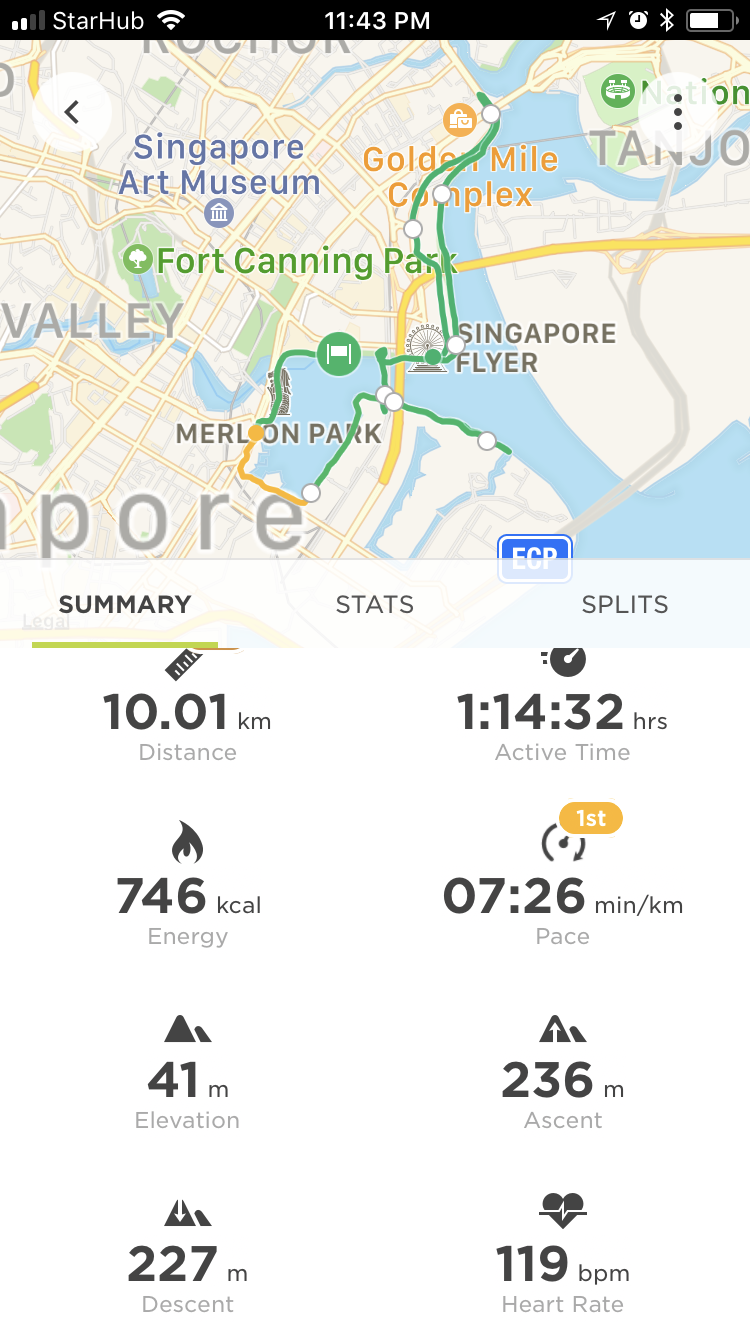Switch to the Stats tab
750x1334 pixels.
click(x=375, y=604)
